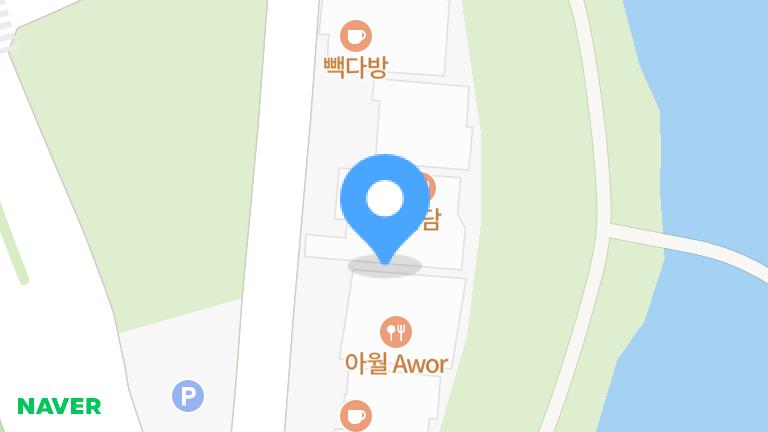Open the 빽다방 cafe marker

pyautogui.click(x=355, y=37)
